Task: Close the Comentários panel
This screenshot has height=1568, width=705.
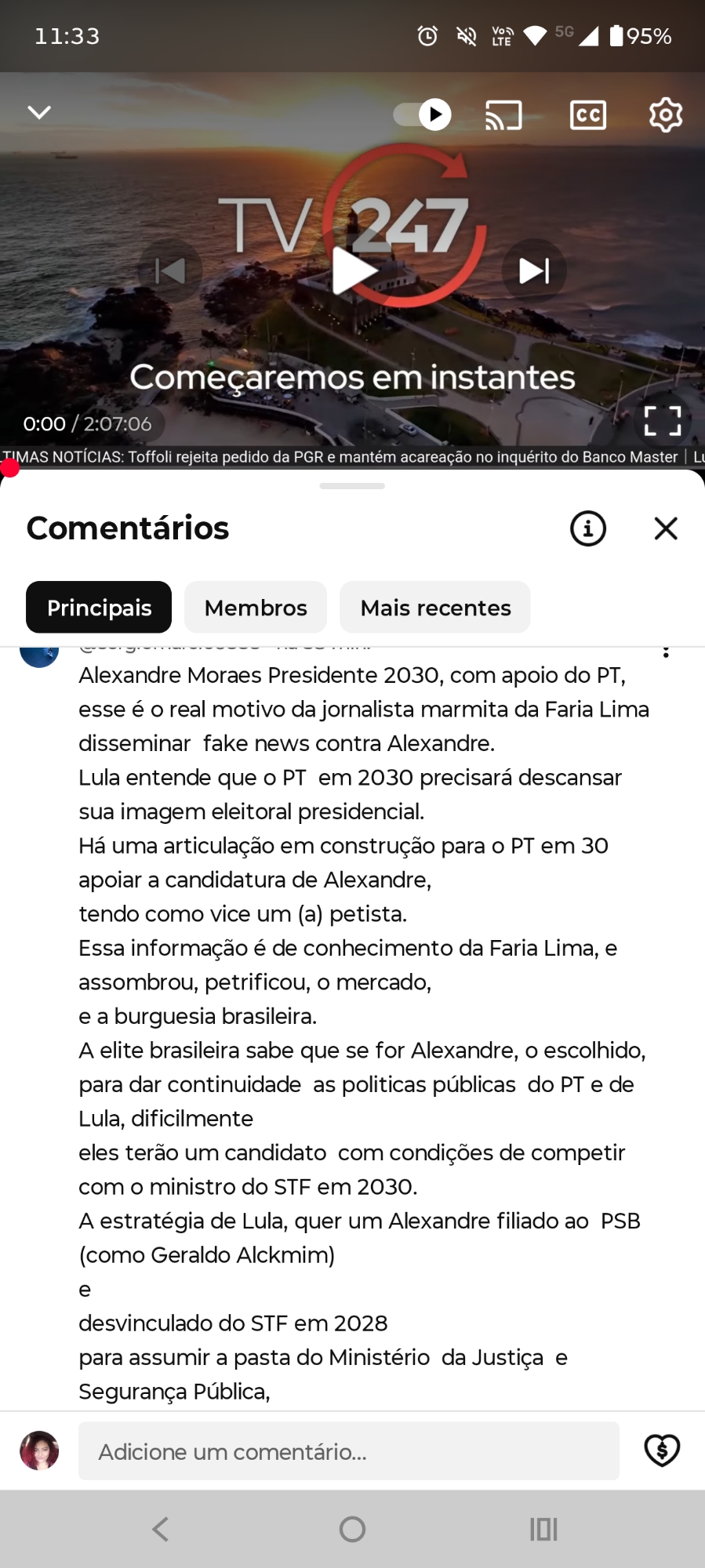Action: [x=666, y=528]
